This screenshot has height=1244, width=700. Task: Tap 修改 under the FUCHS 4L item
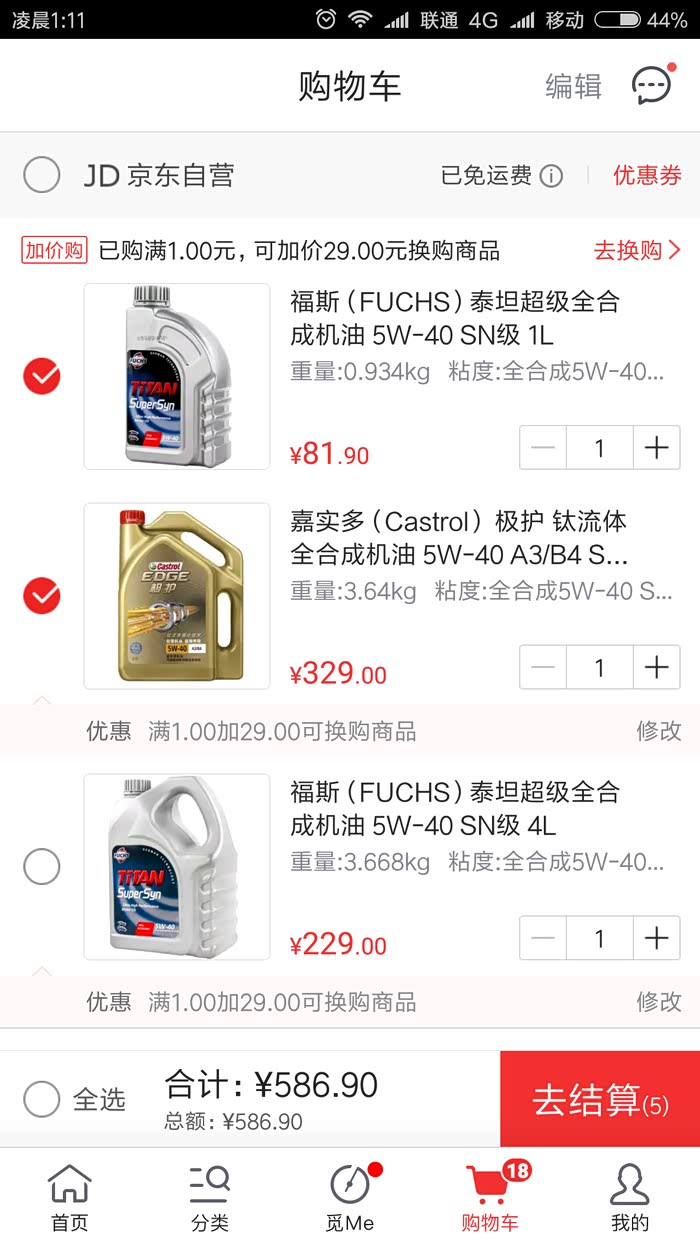(x=659, y=1002)
